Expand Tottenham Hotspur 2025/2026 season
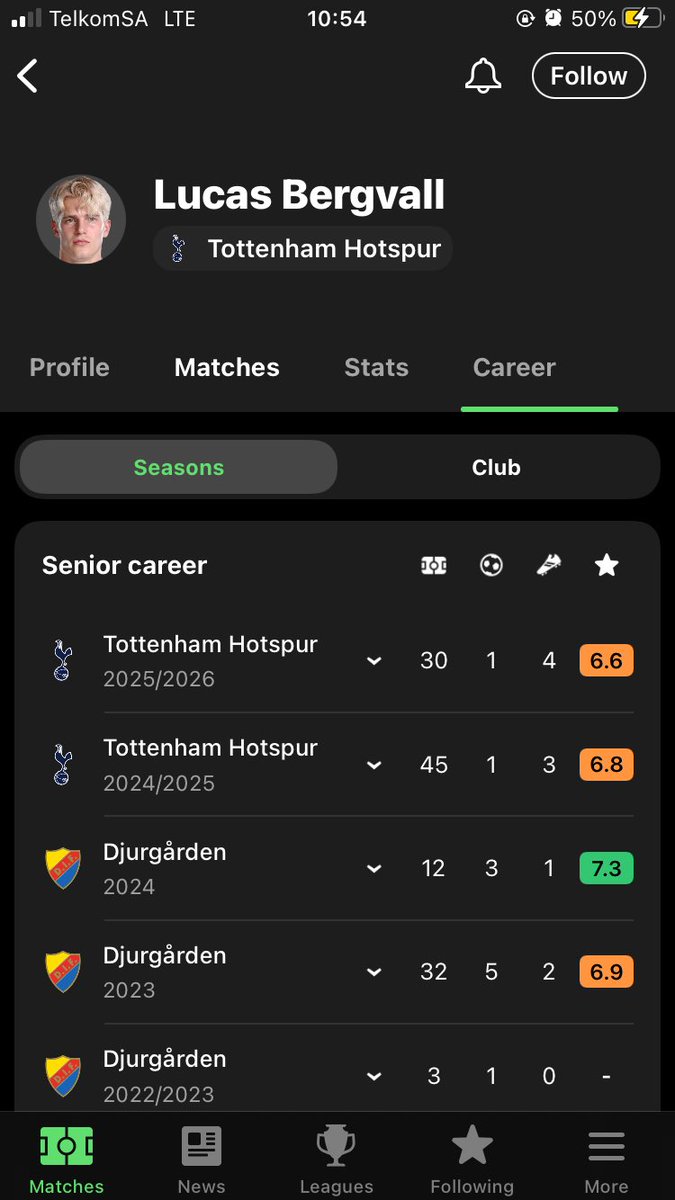The width and height of the screenshot is (675, 1200). click(374, 661)
